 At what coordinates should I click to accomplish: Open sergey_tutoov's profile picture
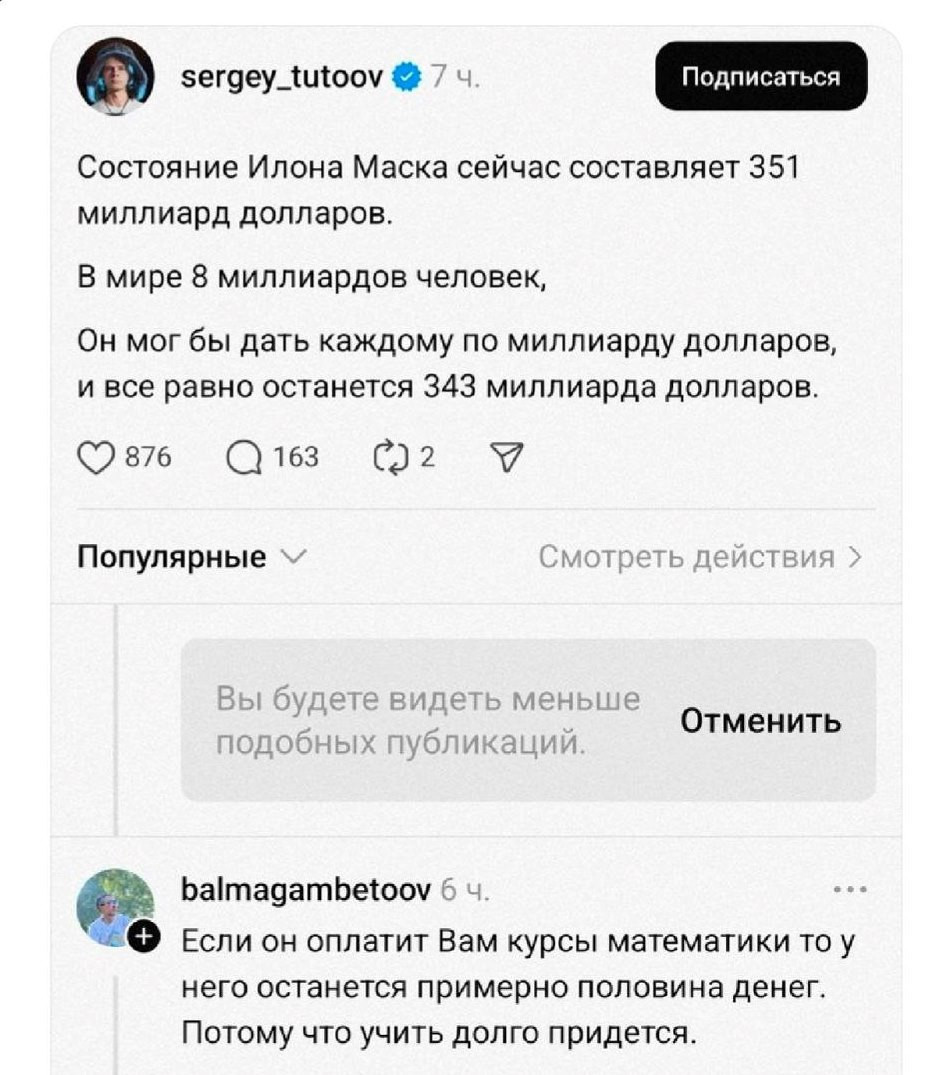(116, 77)
